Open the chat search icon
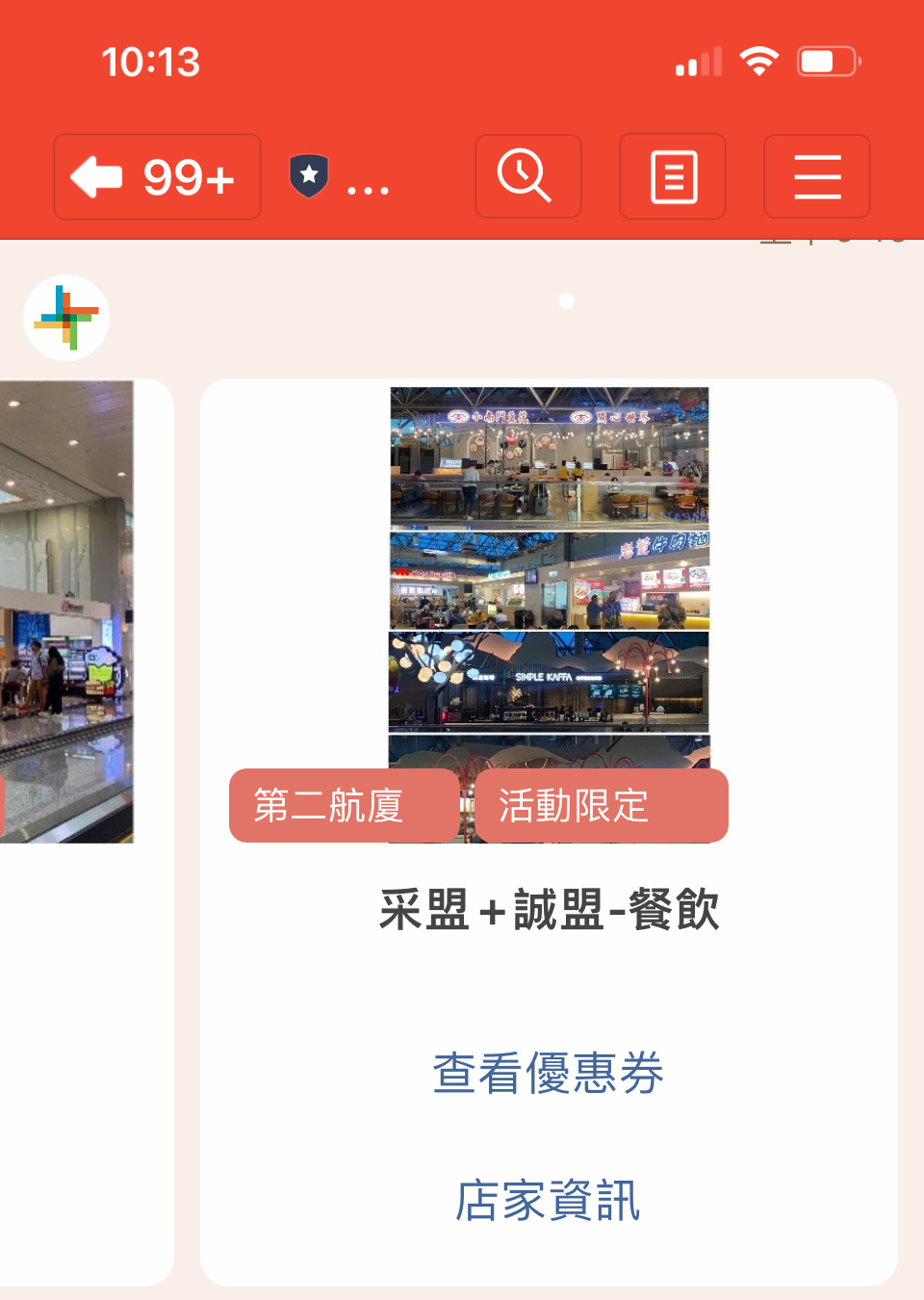The height and width of the screenshot is (1300, 924). pos(527,177)
